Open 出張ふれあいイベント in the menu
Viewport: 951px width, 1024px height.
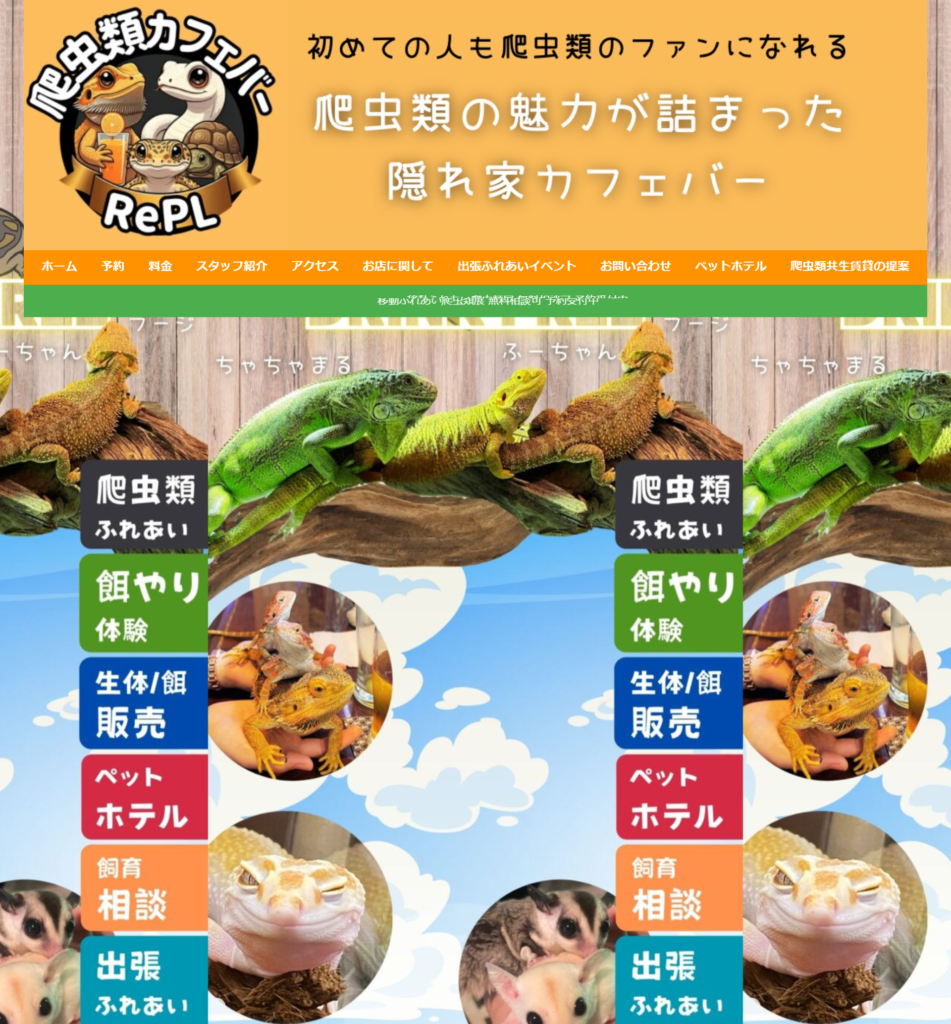517,266
